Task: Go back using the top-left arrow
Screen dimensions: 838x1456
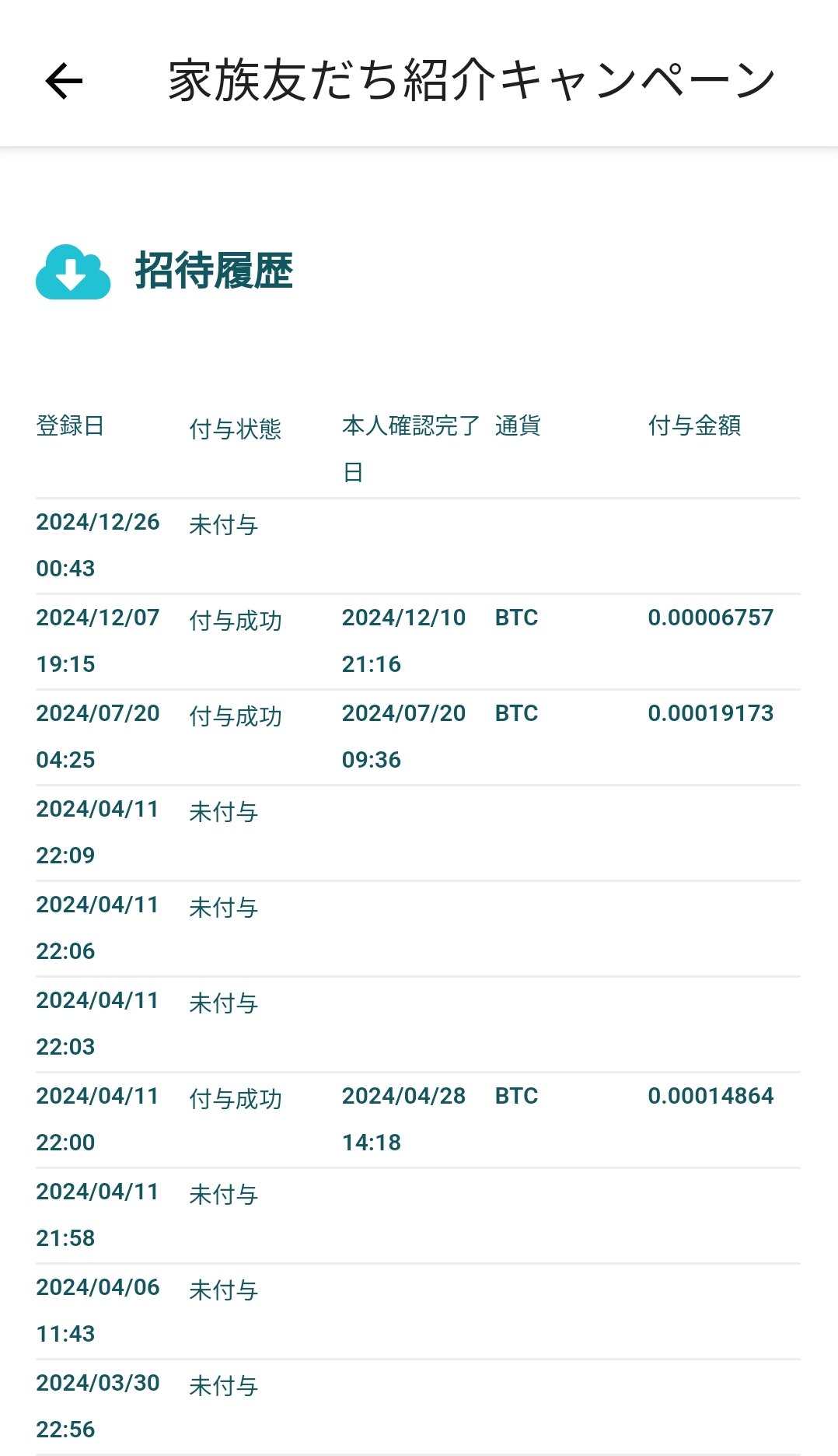Action: 64,81
